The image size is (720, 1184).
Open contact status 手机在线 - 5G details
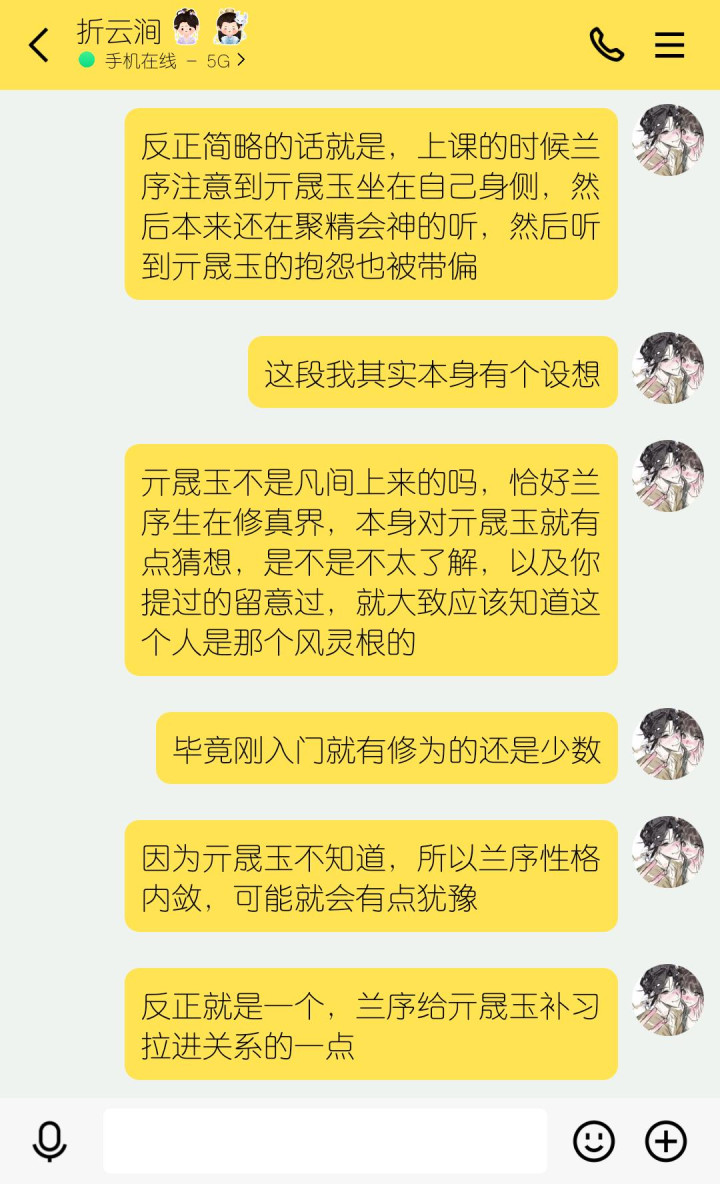pos(162,60)
